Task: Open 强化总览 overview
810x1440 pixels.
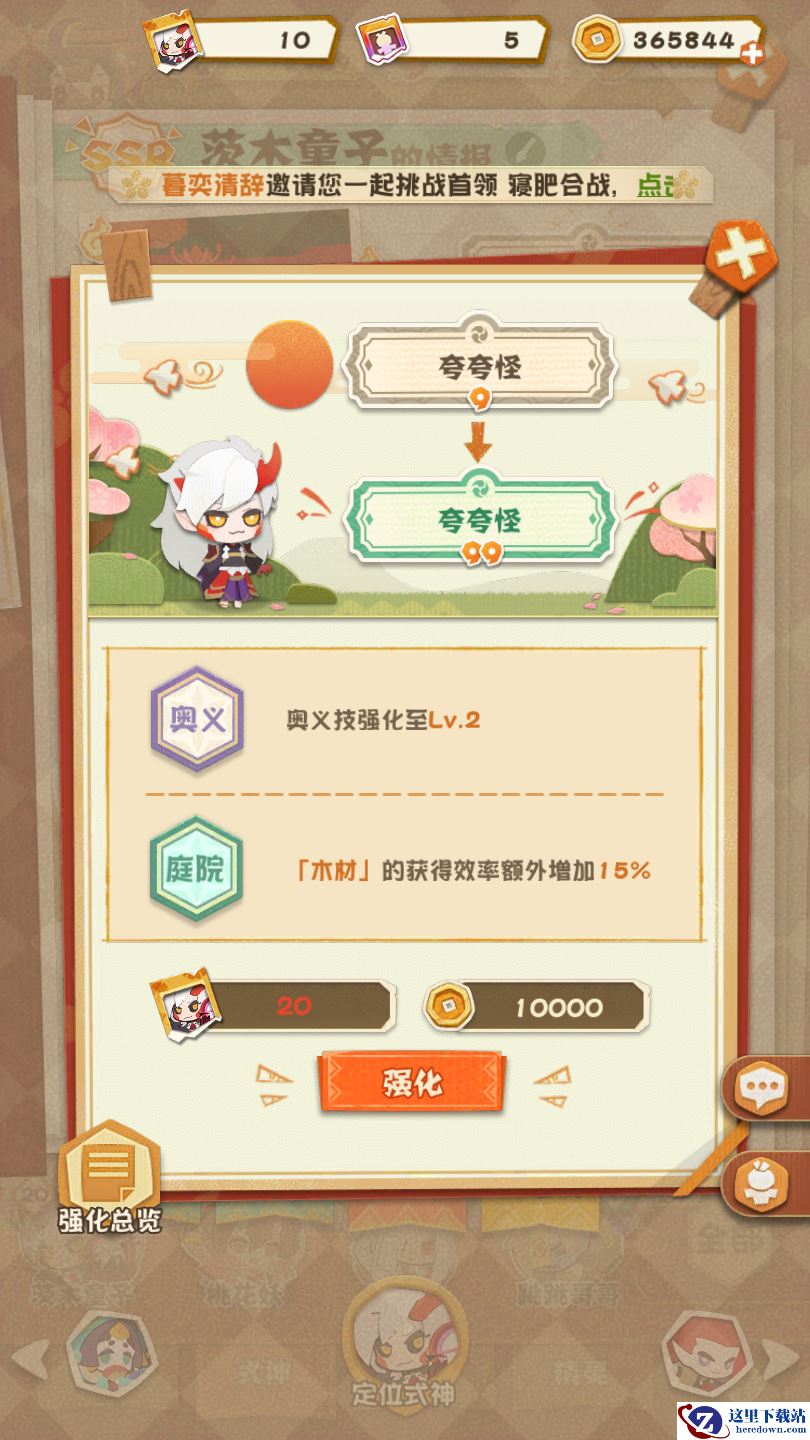Action: (x=110, y=1180)
